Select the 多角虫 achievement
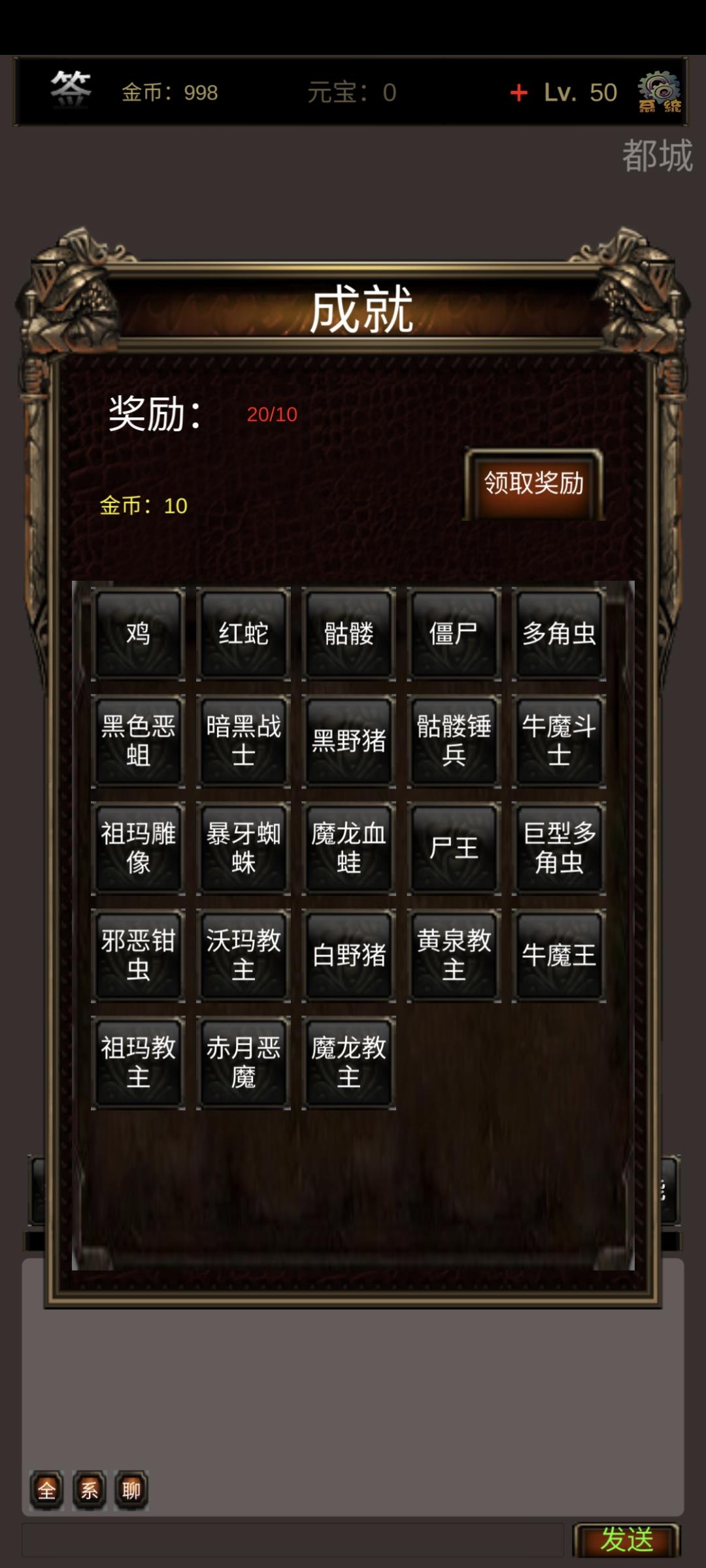706x1568 pixels. click(x=559, y=634)
